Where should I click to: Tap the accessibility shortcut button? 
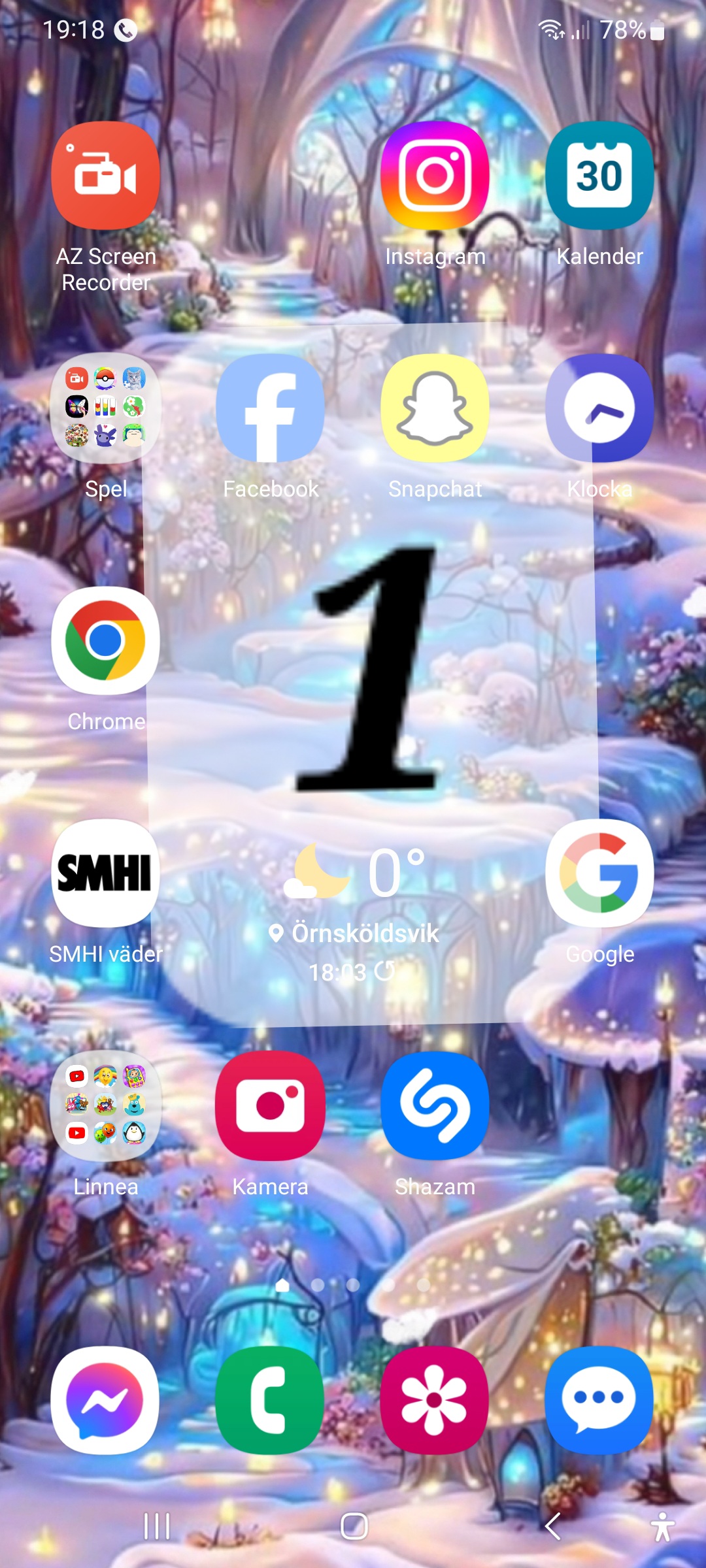662,1527
